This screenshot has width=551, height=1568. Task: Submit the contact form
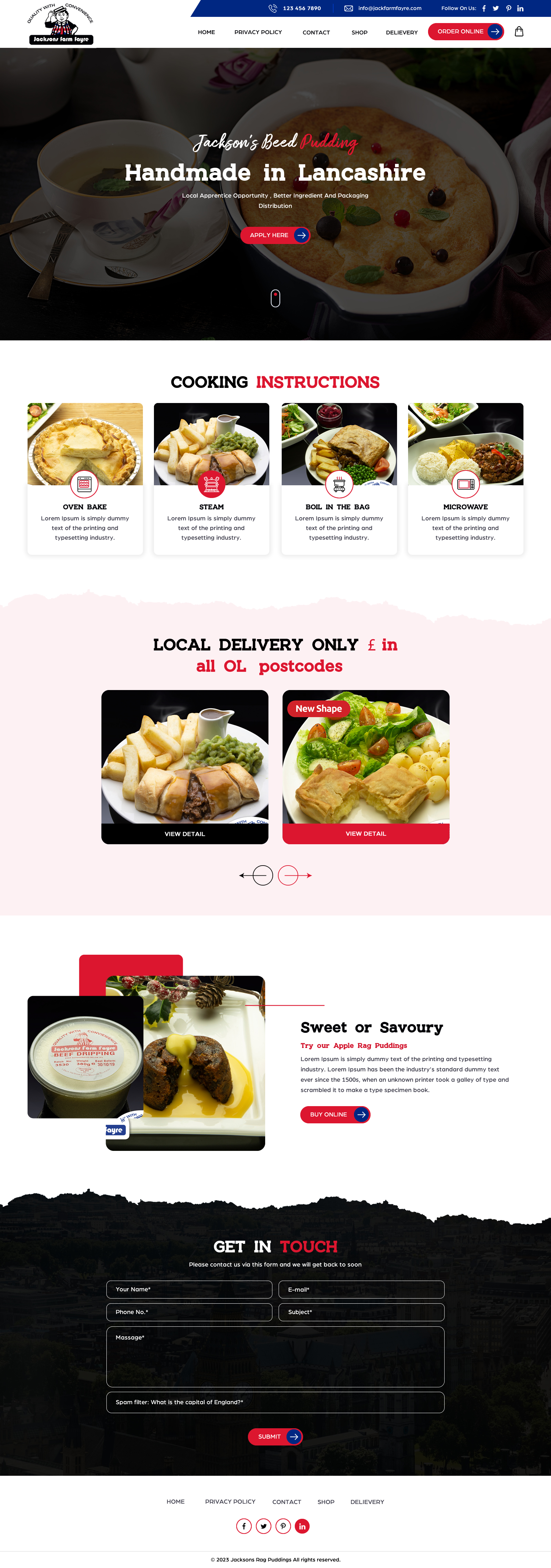[275, 1437]
